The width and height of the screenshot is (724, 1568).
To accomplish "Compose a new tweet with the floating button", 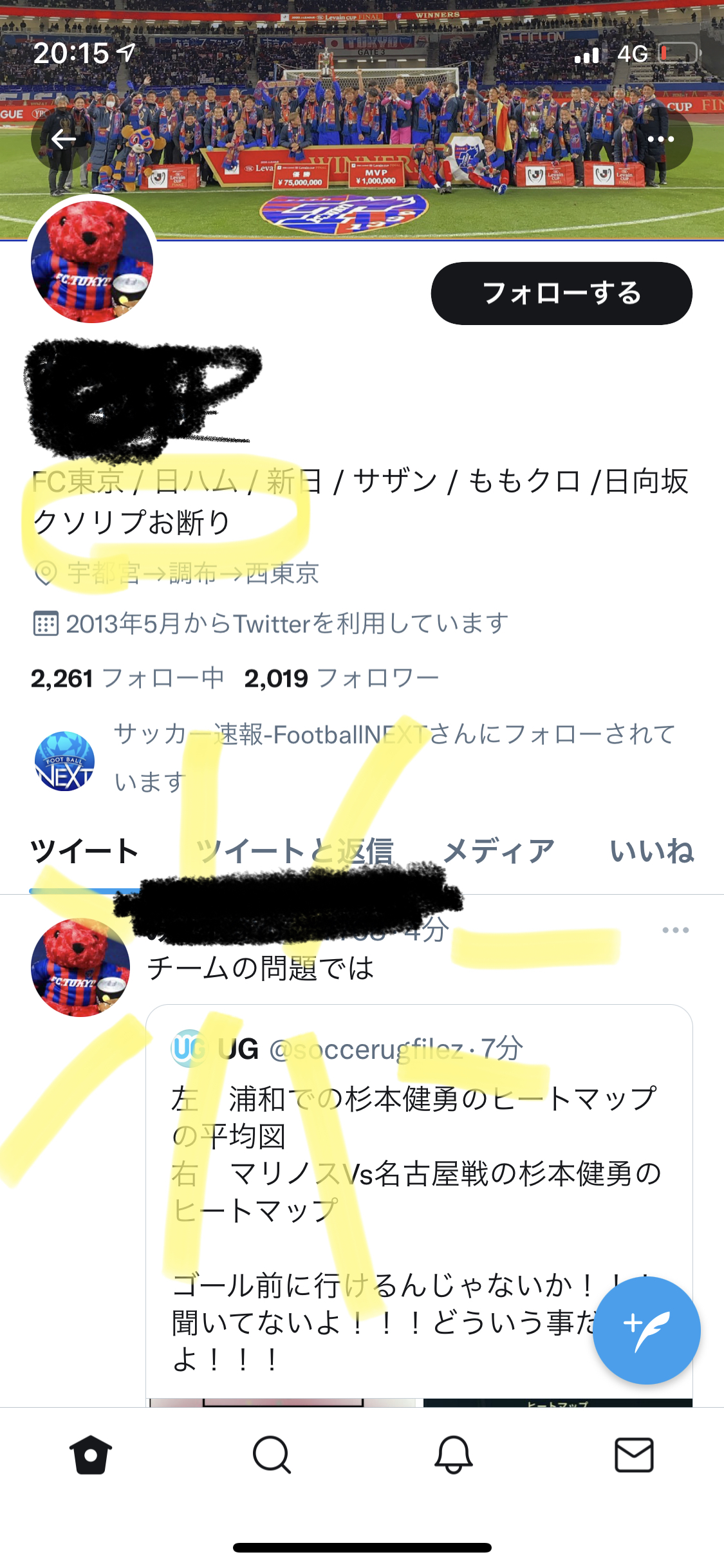I will point(646,1330).
